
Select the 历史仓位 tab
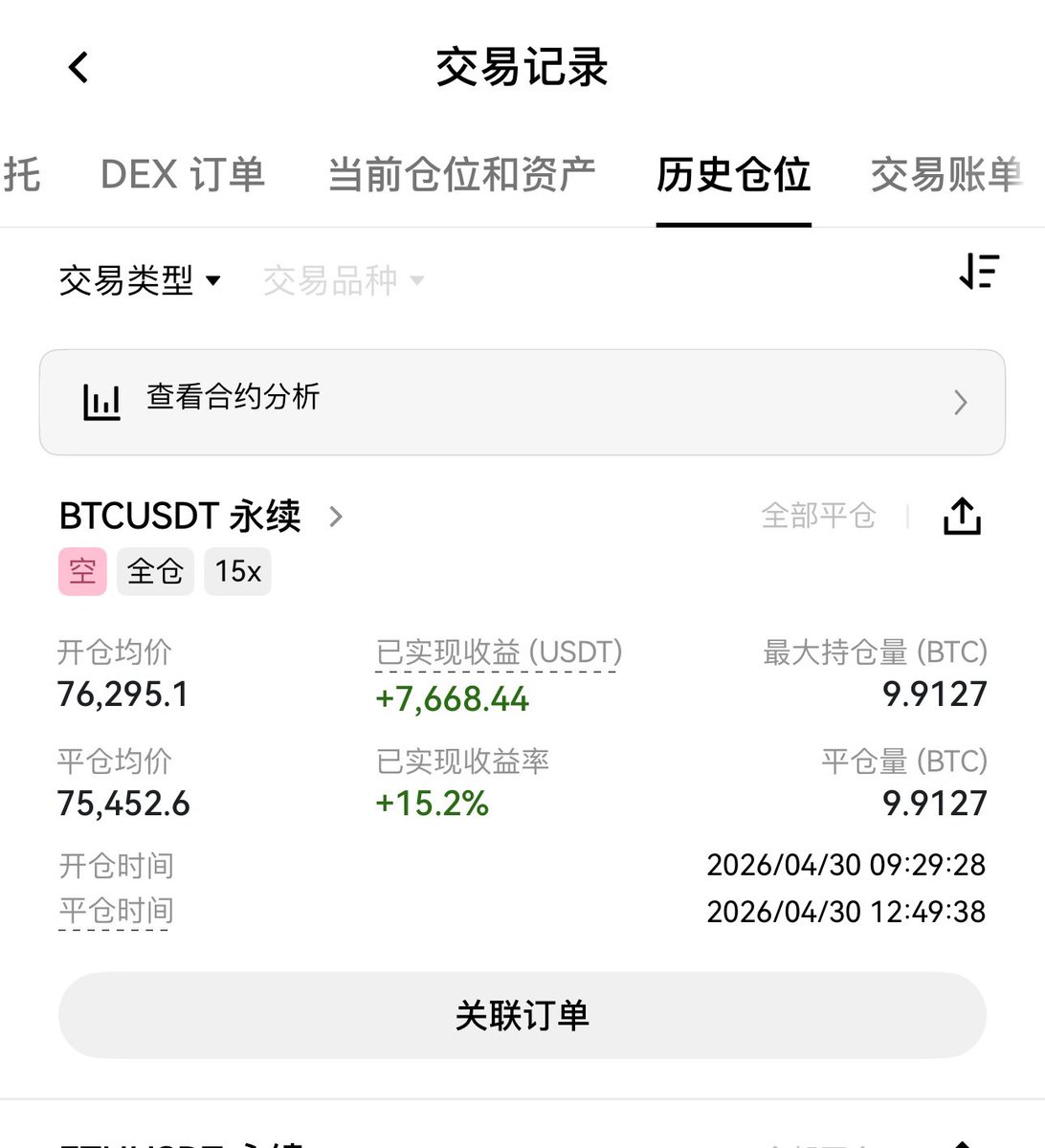[734, 175]
